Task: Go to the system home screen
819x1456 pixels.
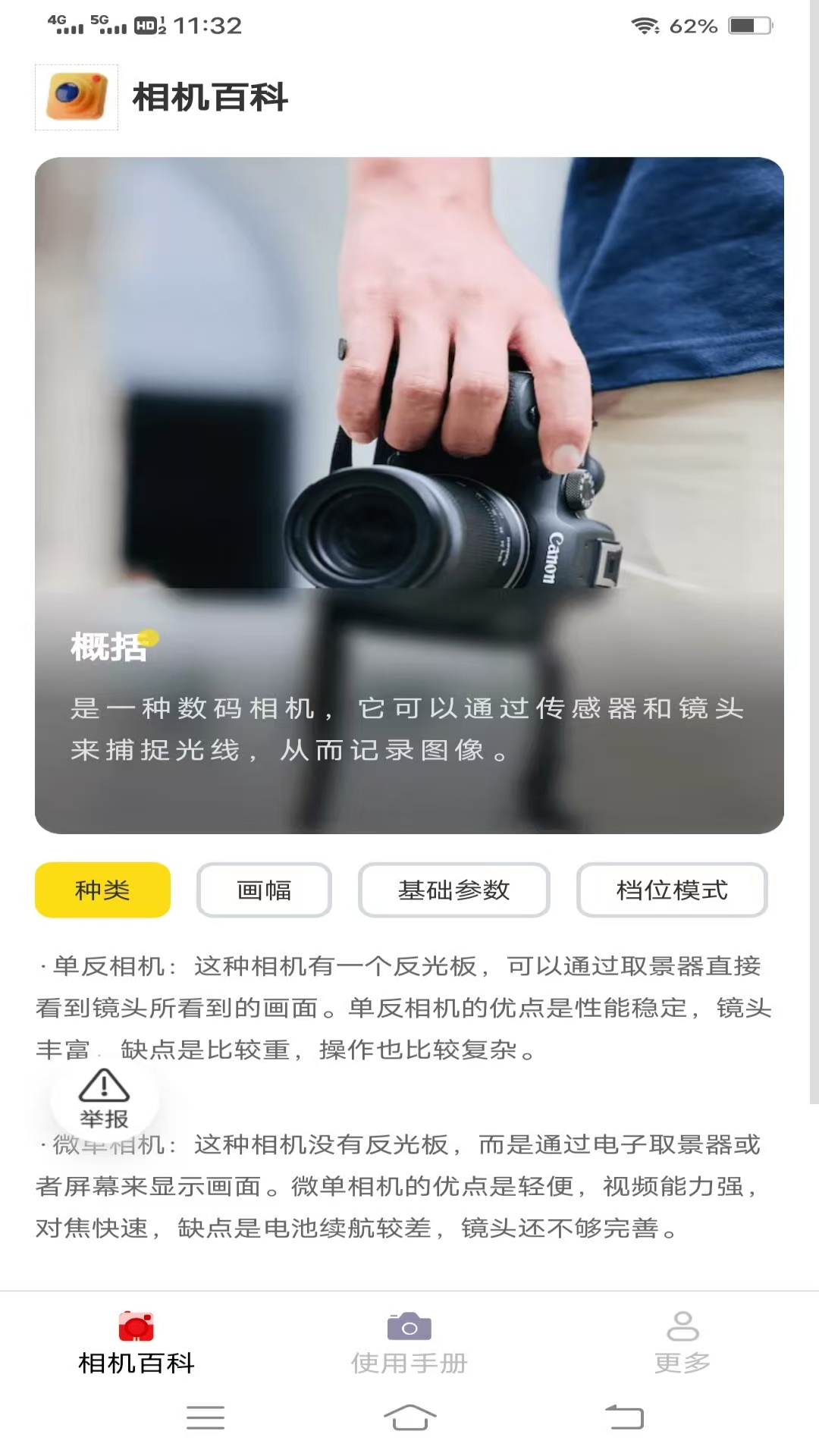Action: (x=409, y=1417)
